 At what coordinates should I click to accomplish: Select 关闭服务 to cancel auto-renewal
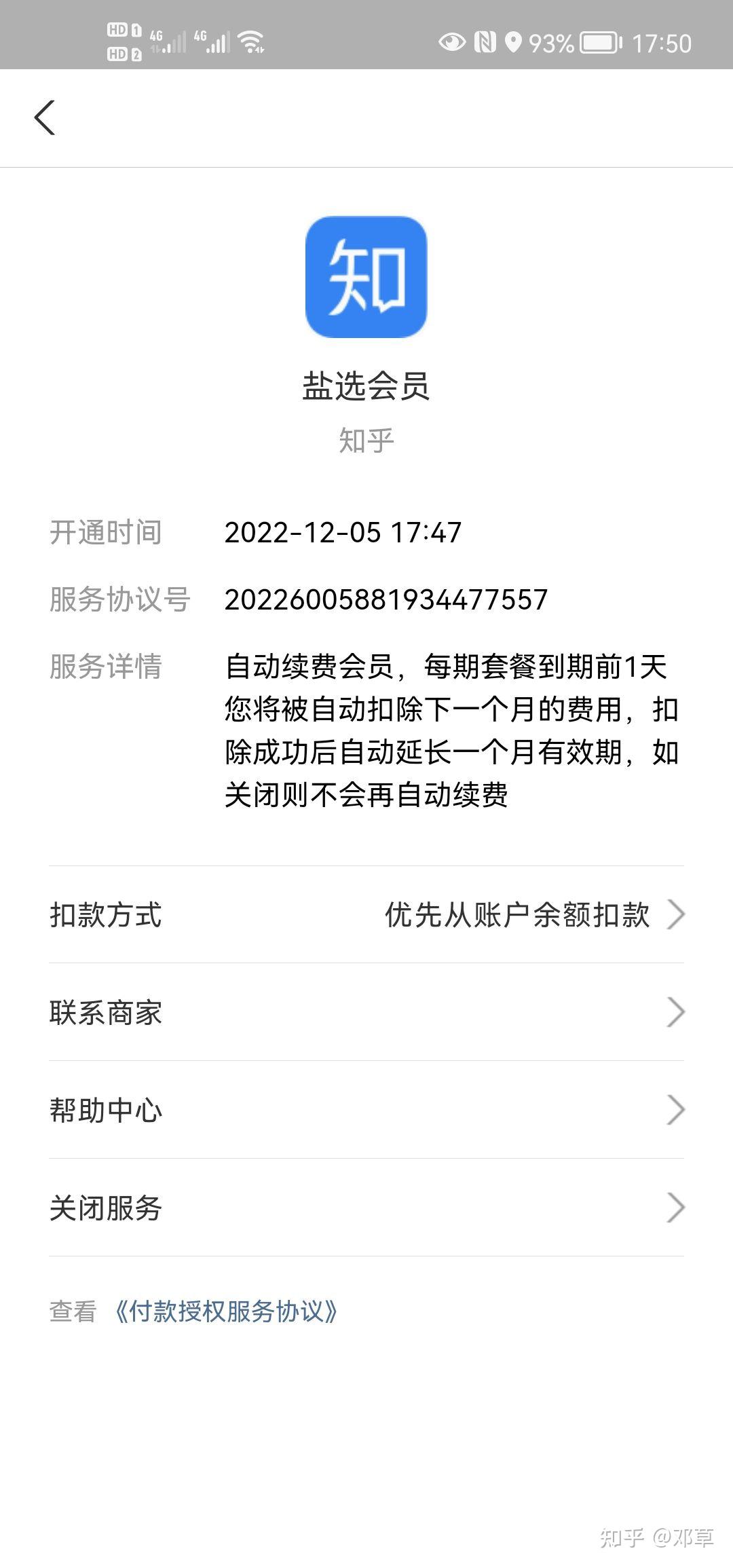coord(366,1208)
